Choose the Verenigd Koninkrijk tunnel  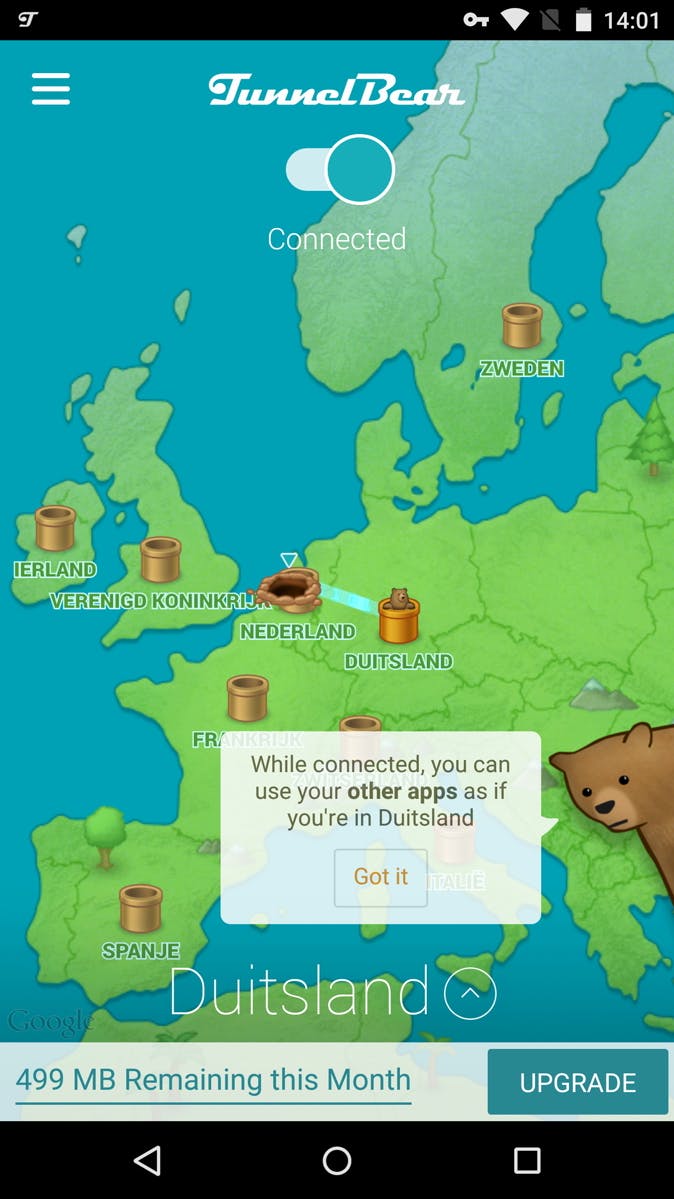click(x=160, y=560)
